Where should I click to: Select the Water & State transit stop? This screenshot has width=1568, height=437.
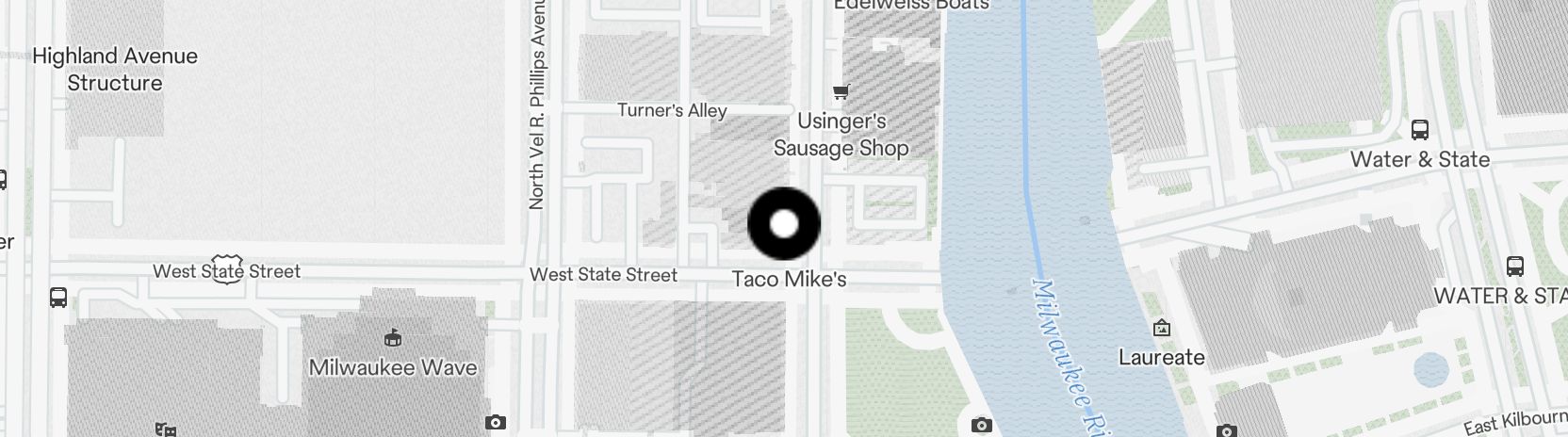(x=1419, y=130)
